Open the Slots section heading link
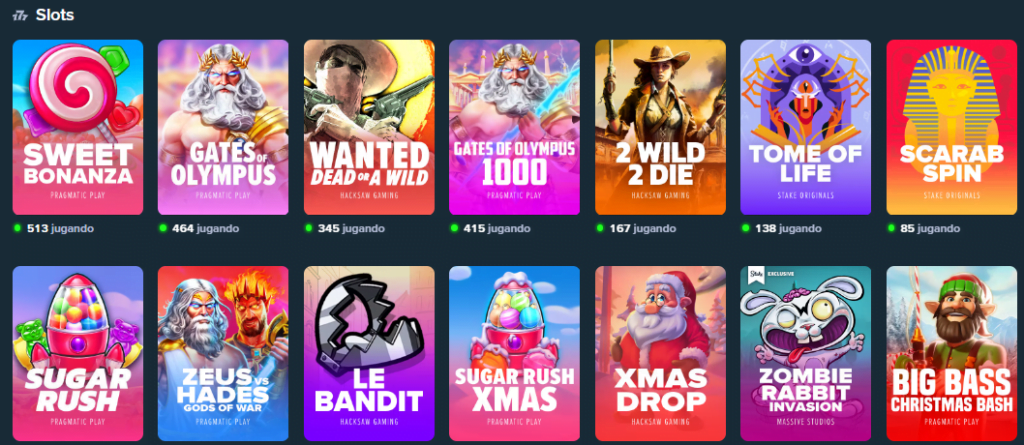1024x445 pixels. click(x=54, y=16)
